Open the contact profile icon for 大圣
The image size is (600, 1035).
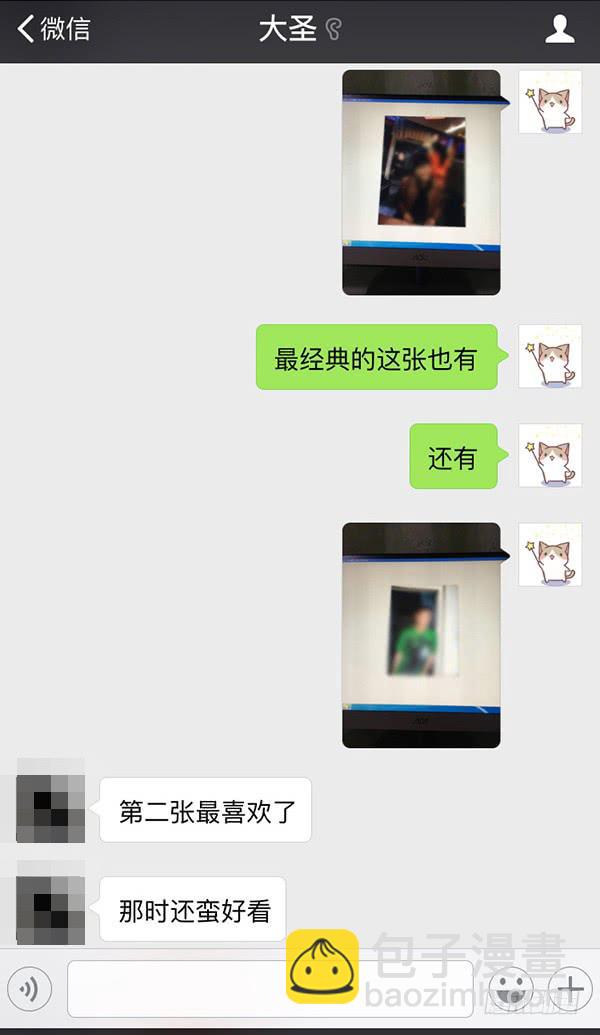559,30
